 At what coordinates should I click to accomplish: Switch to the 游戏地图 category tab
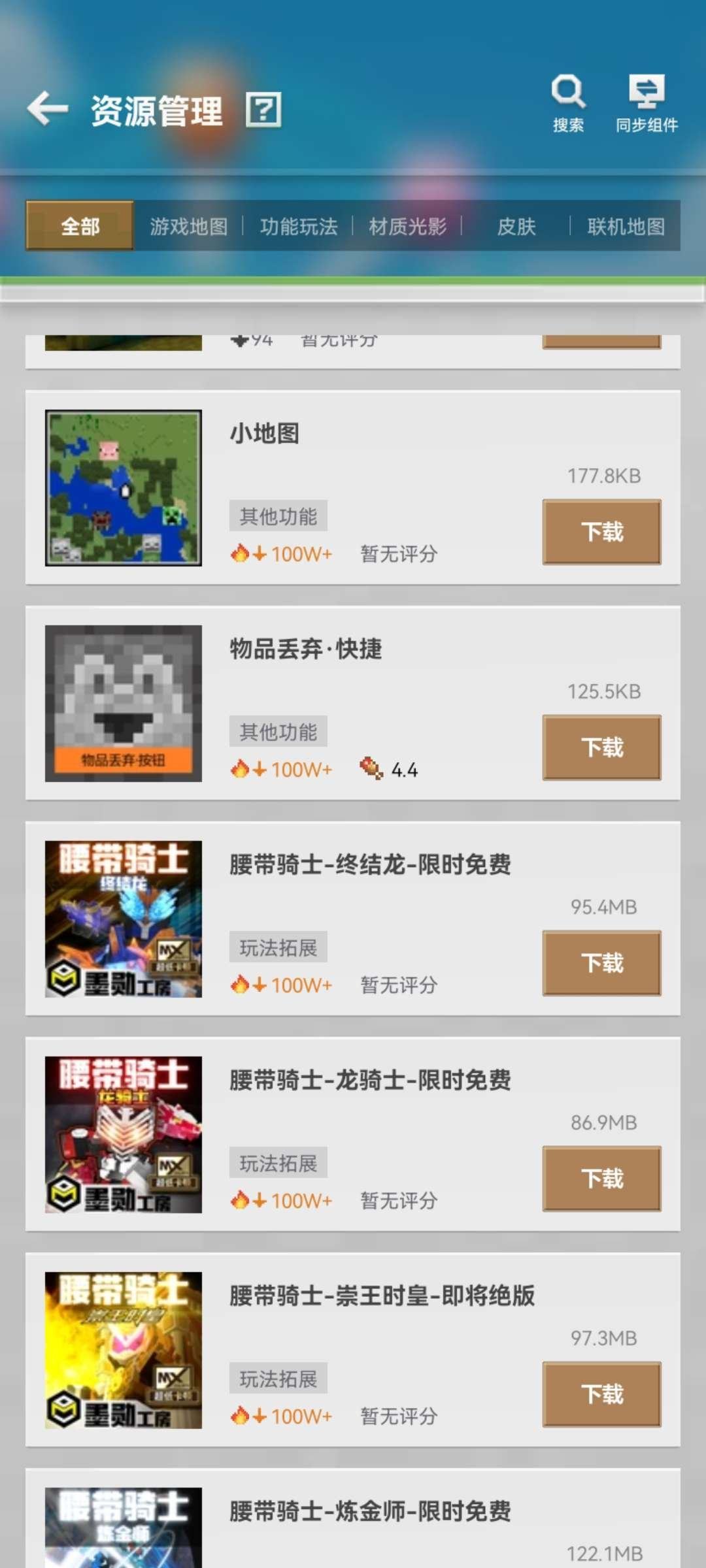pyautogui.click(x=190, y=227)
